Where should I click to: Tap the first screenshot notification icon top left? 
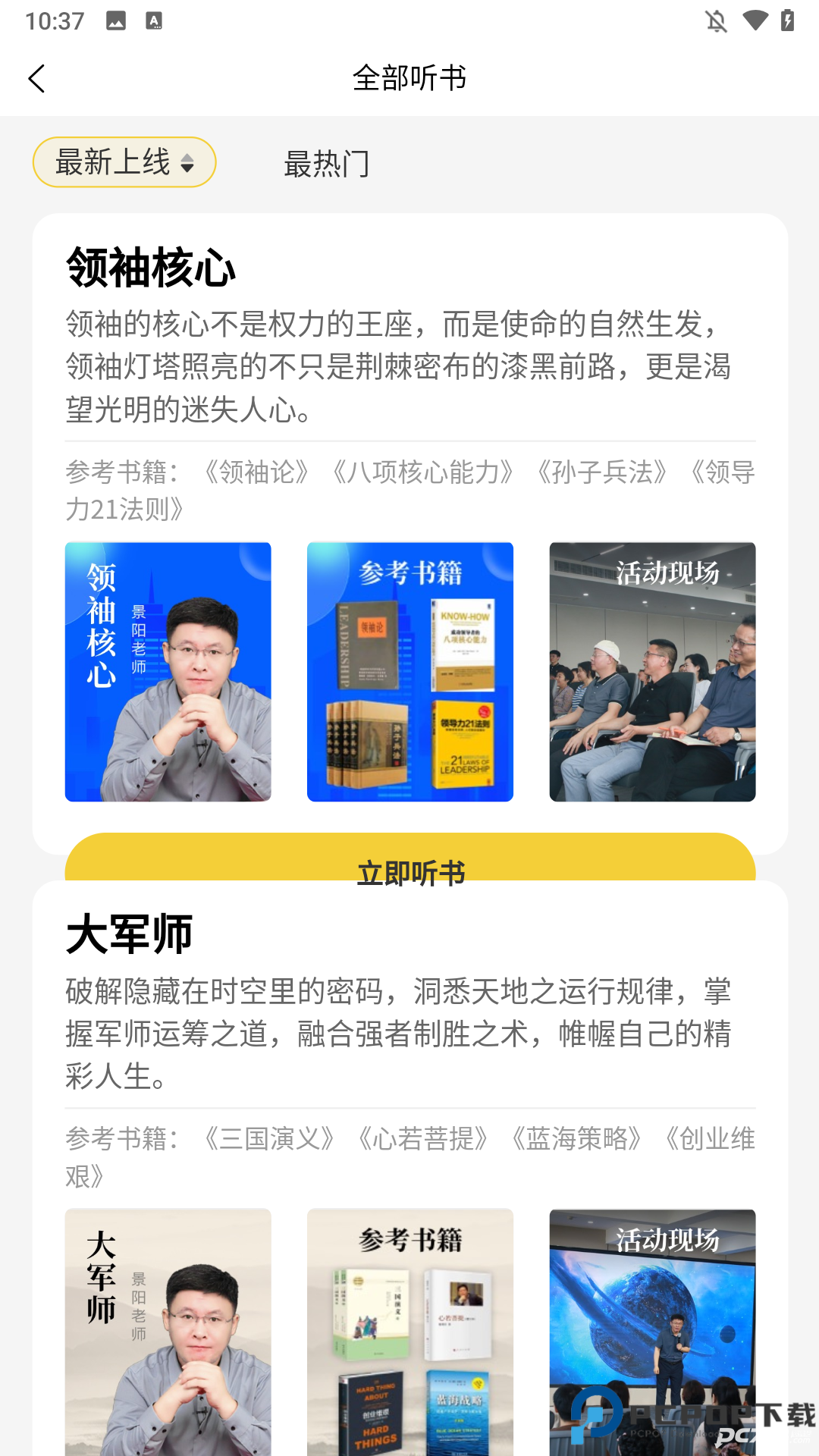point(115,22)
